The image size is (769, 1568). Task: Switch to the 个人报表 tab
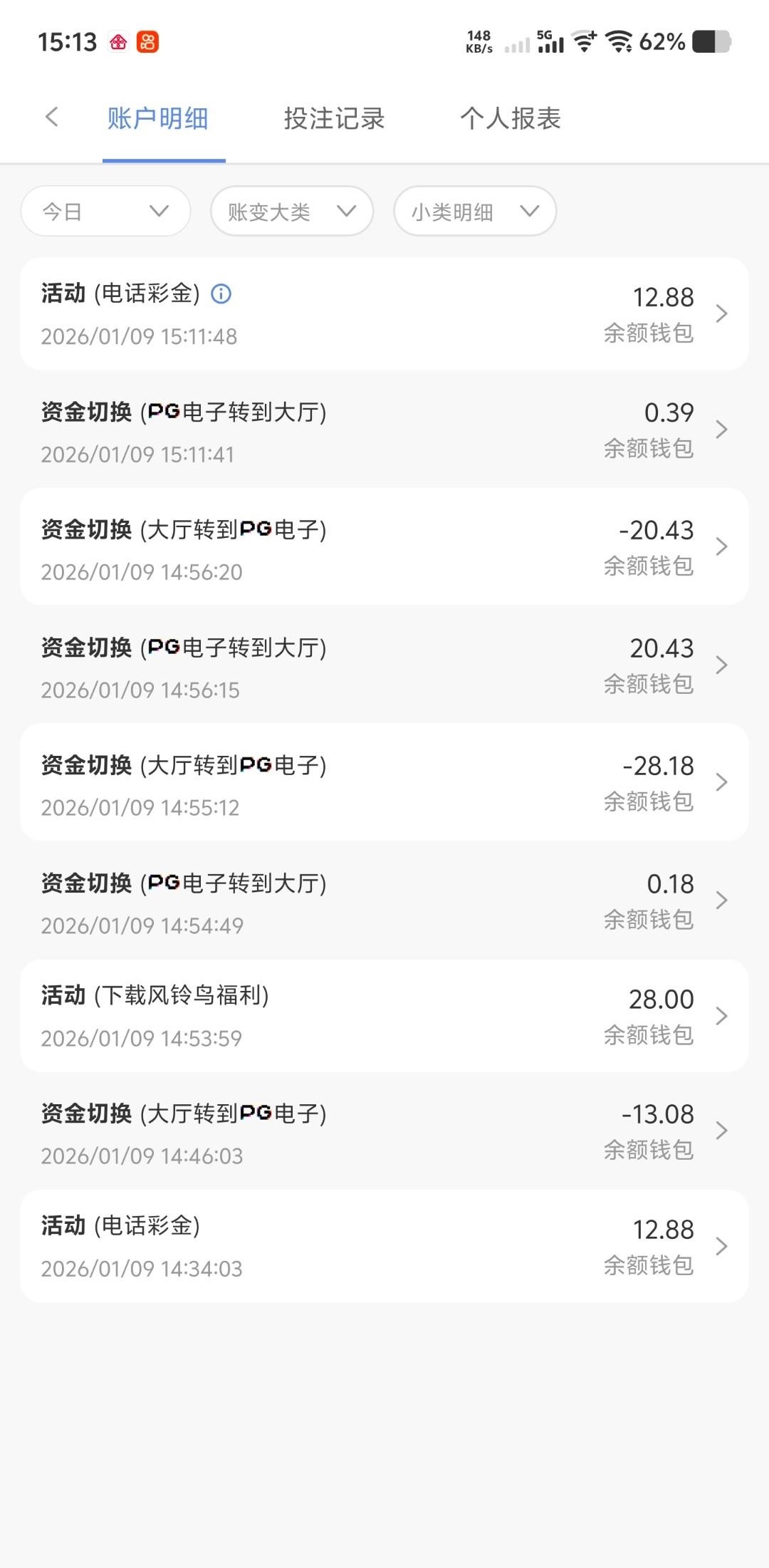click(511, 118)
